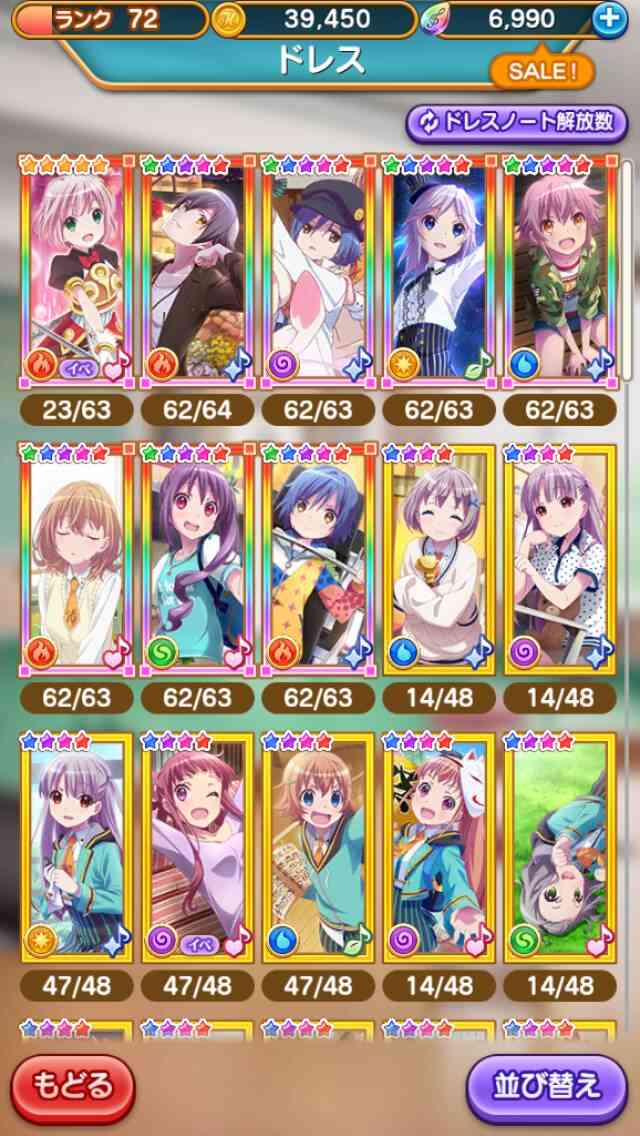Select the upside-down girl lying on grass card
Viewport: 640px width, 1136px height.
tap(560, 847)
